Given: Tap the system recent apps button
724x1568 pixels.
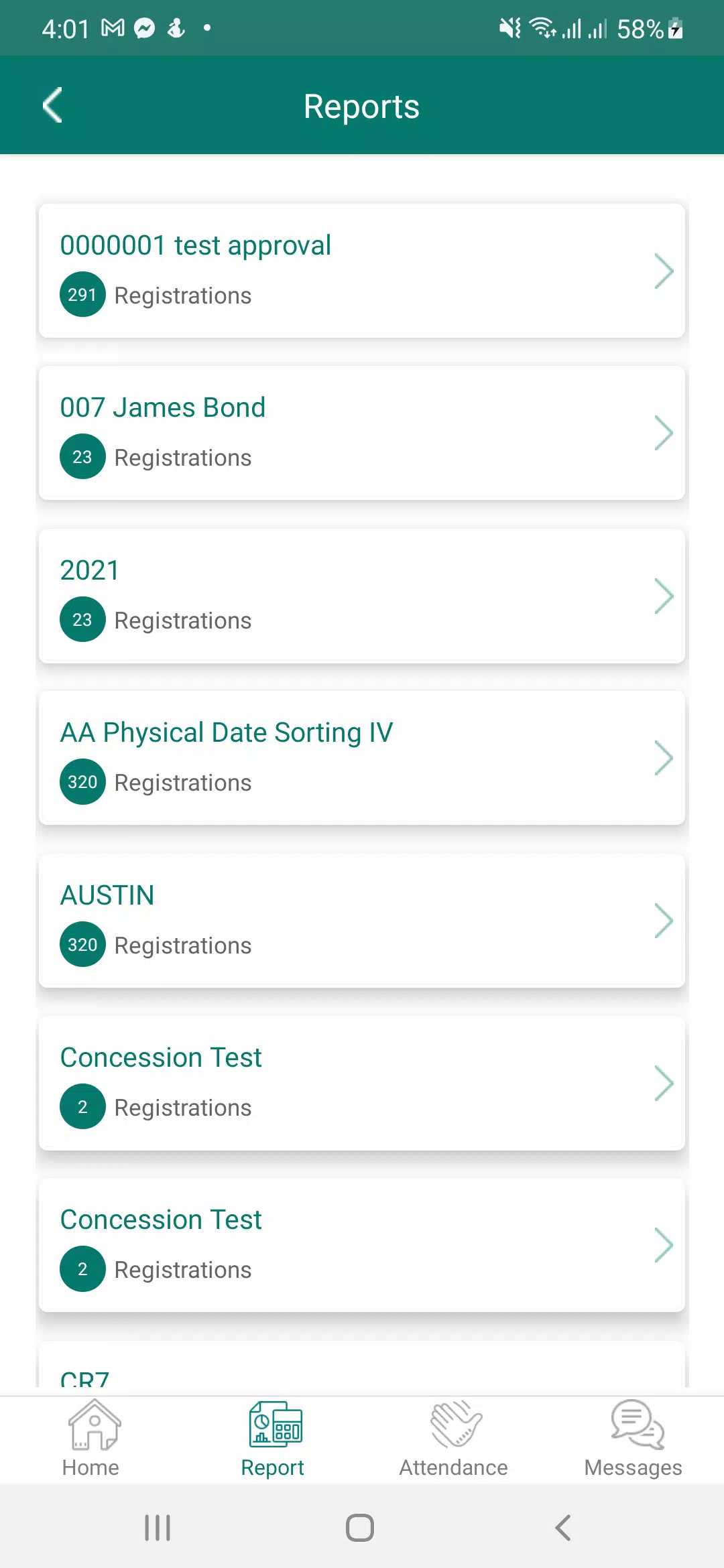Looking at the screenshot, I should click(x=158, y=1528).
